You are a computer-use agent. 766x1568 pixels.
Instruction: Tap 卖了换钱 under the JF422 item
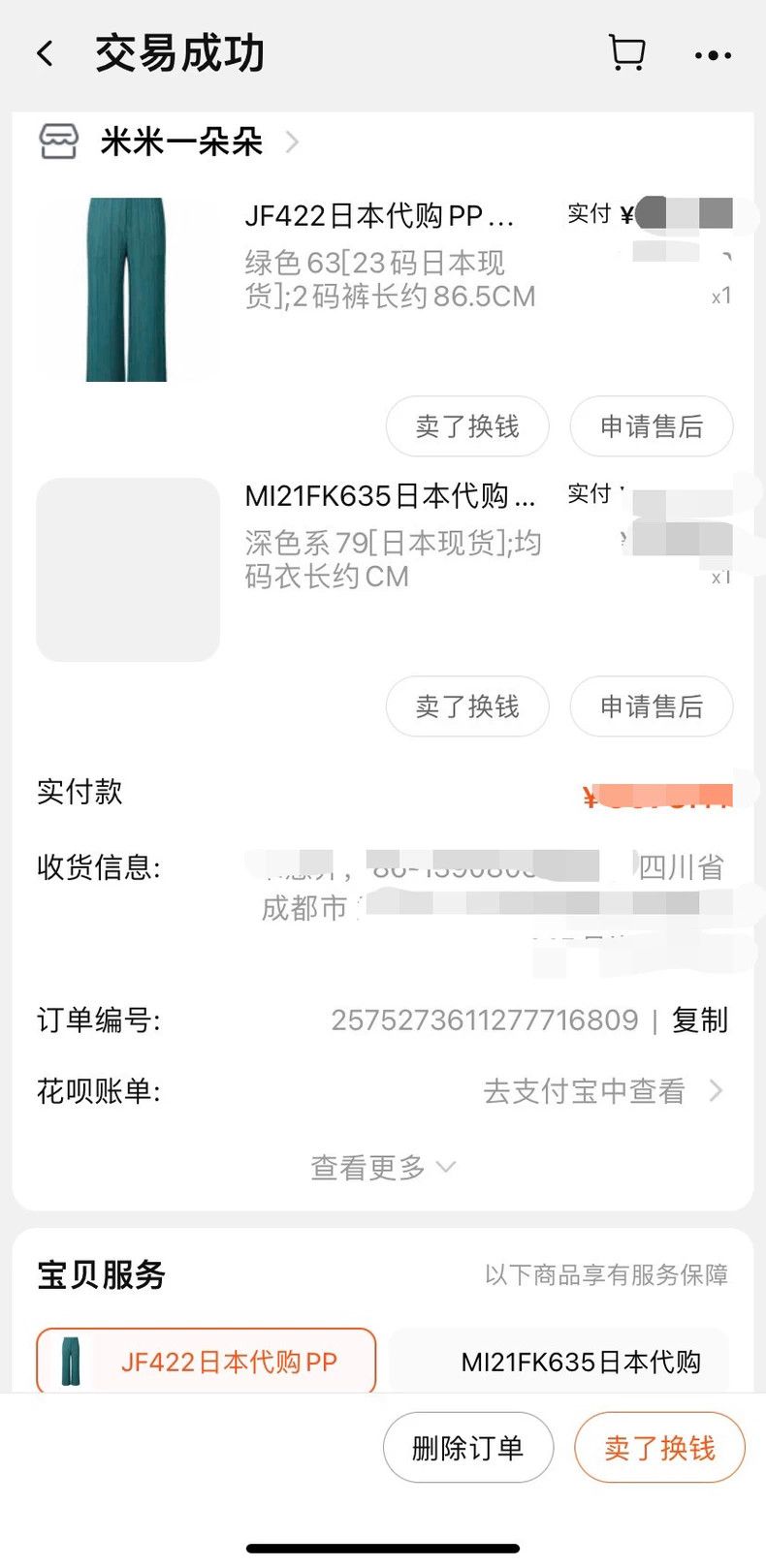click(467, 426)
